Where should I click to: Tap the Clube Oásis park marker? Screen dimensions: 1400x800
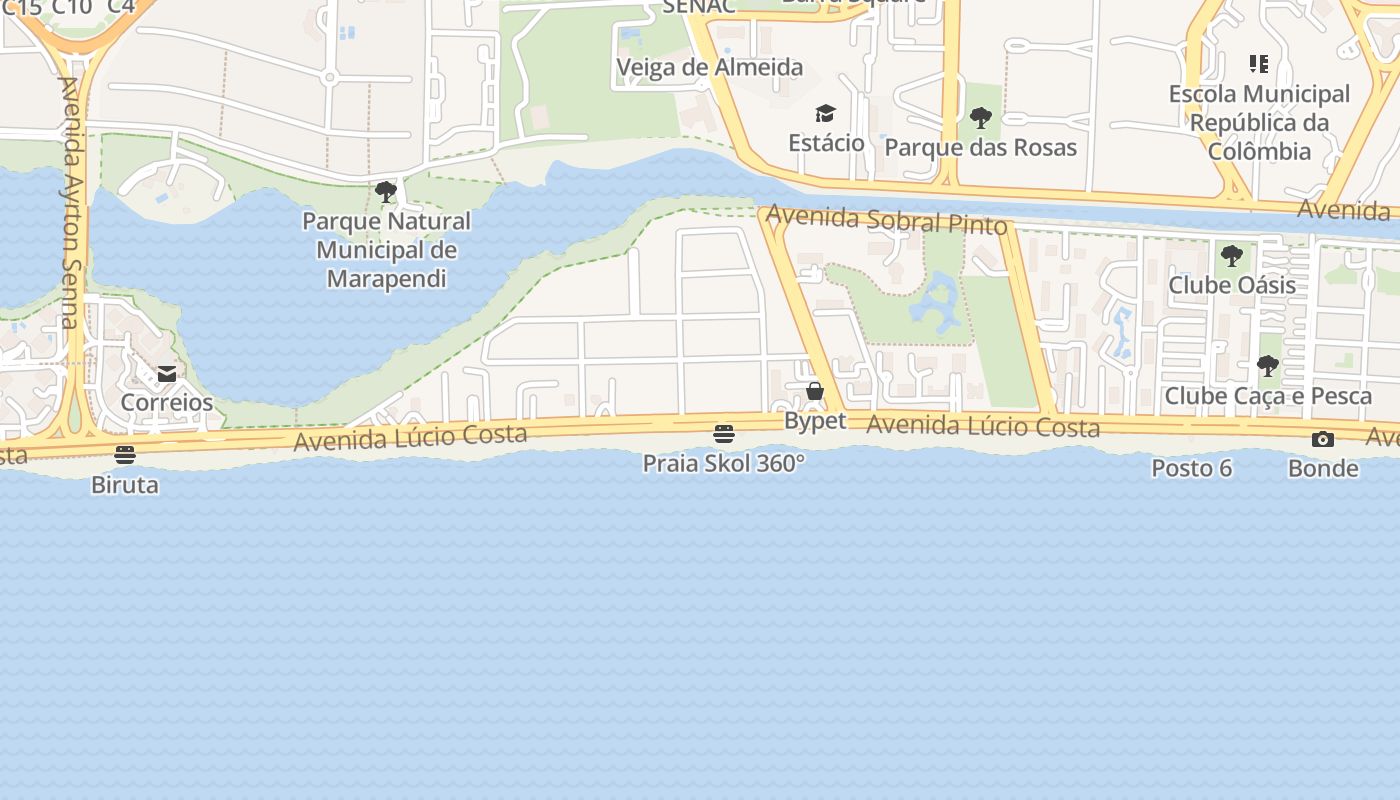[1232, 256]
